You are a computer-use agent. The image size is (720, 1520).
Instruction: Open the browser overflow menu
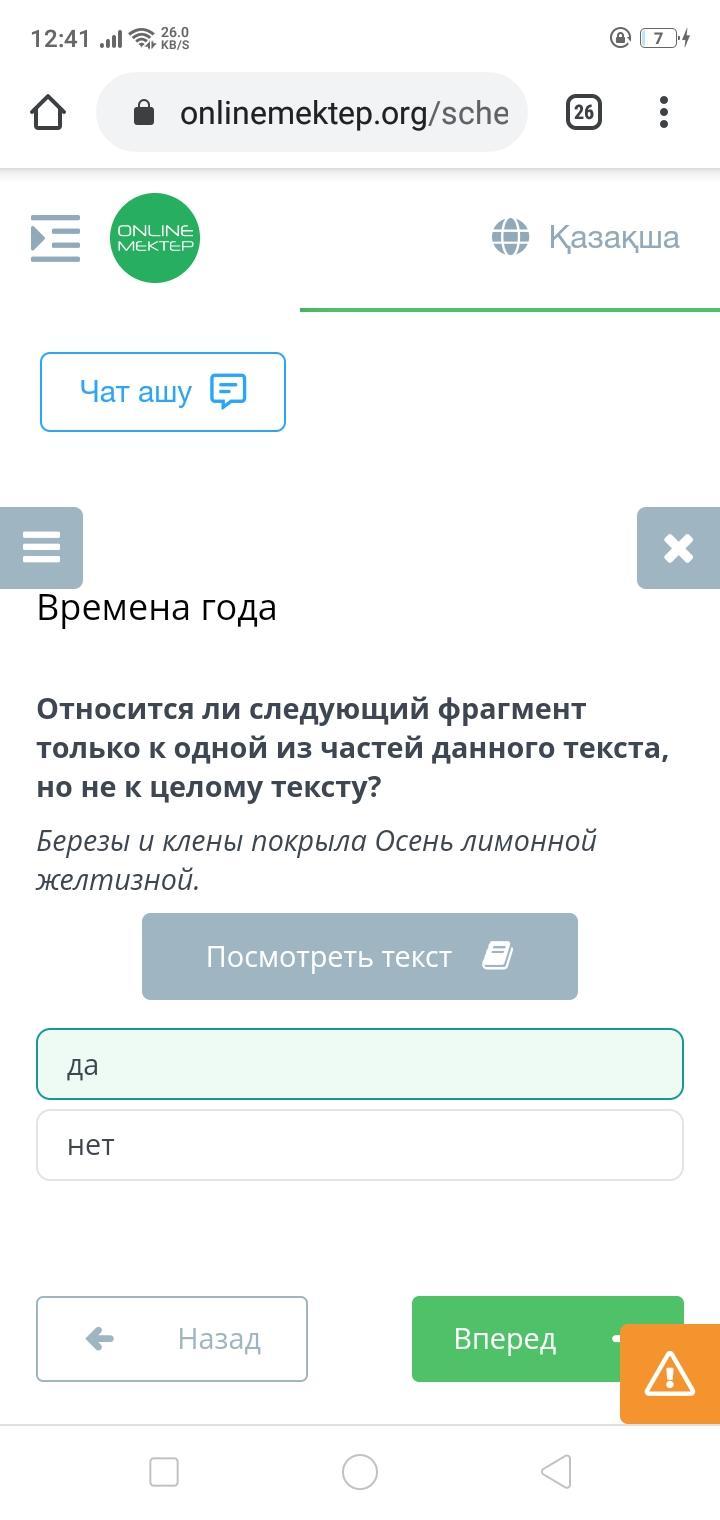(x=664, y=112)
